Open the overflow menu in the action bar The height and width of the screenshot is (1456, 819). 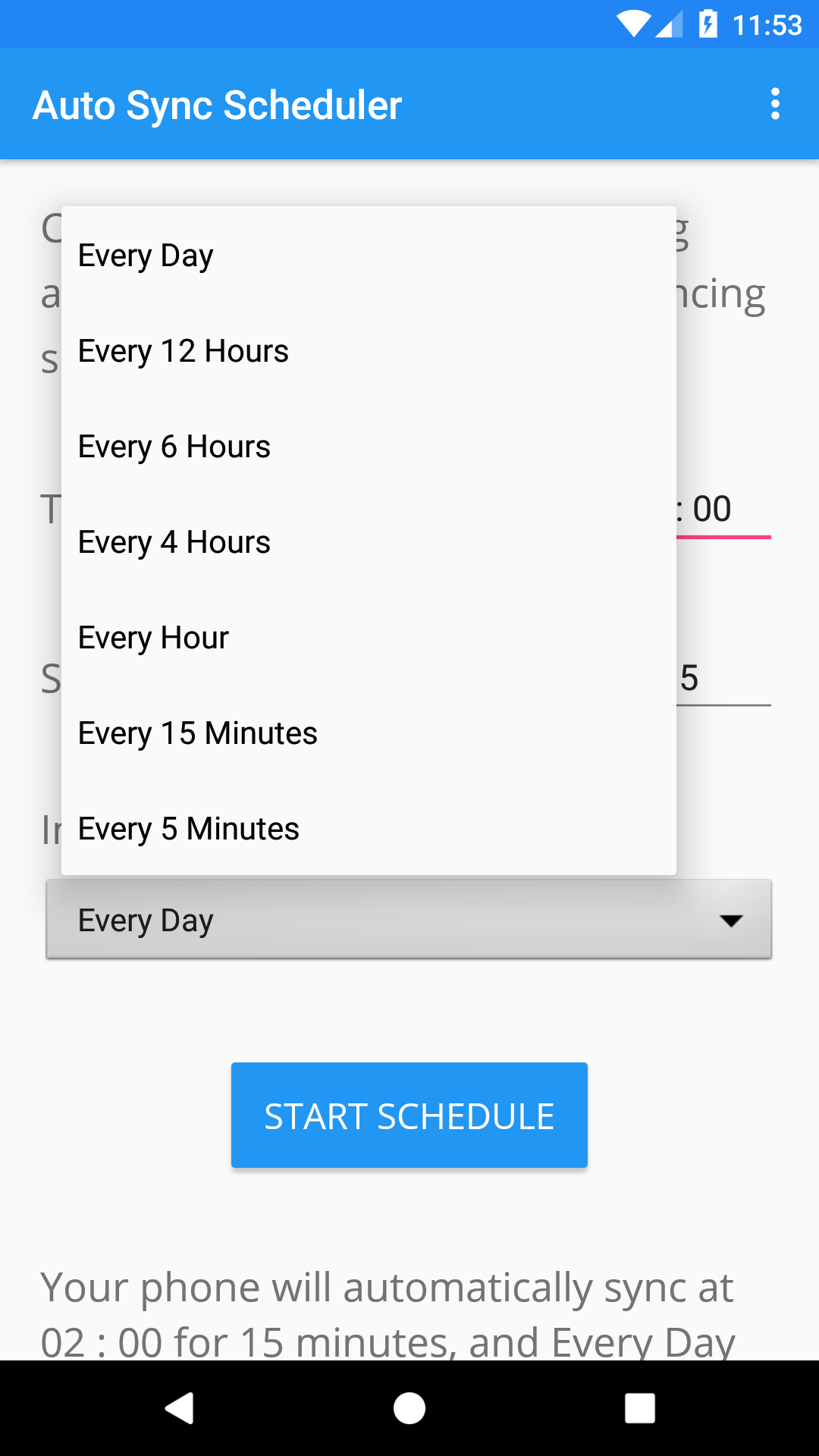point(775,103)
